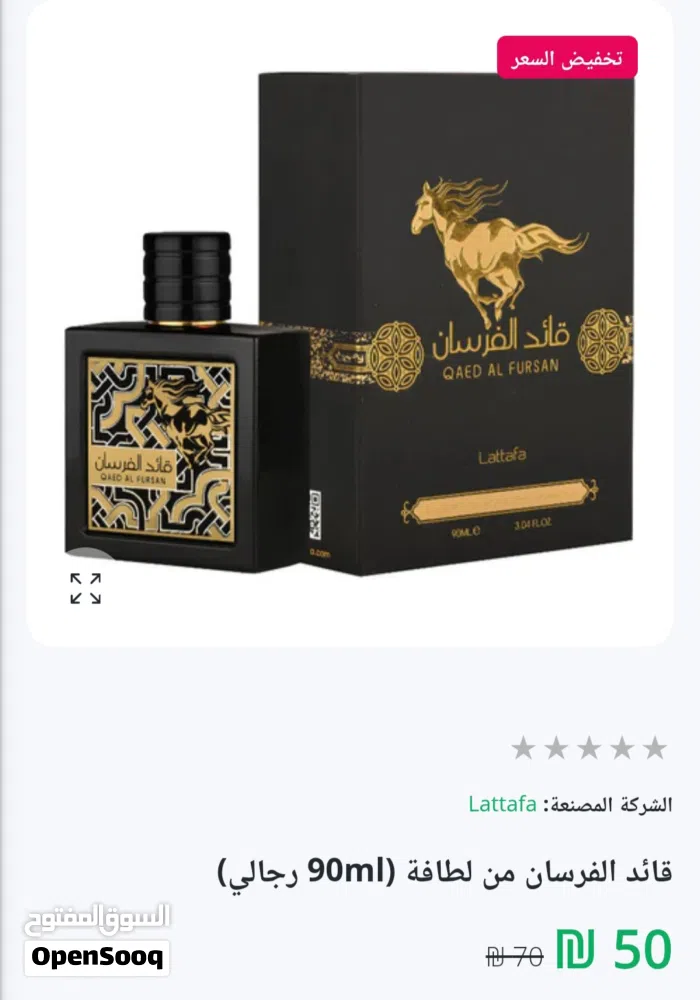Expand the perfume image to fullscreen

pos(85,589)
